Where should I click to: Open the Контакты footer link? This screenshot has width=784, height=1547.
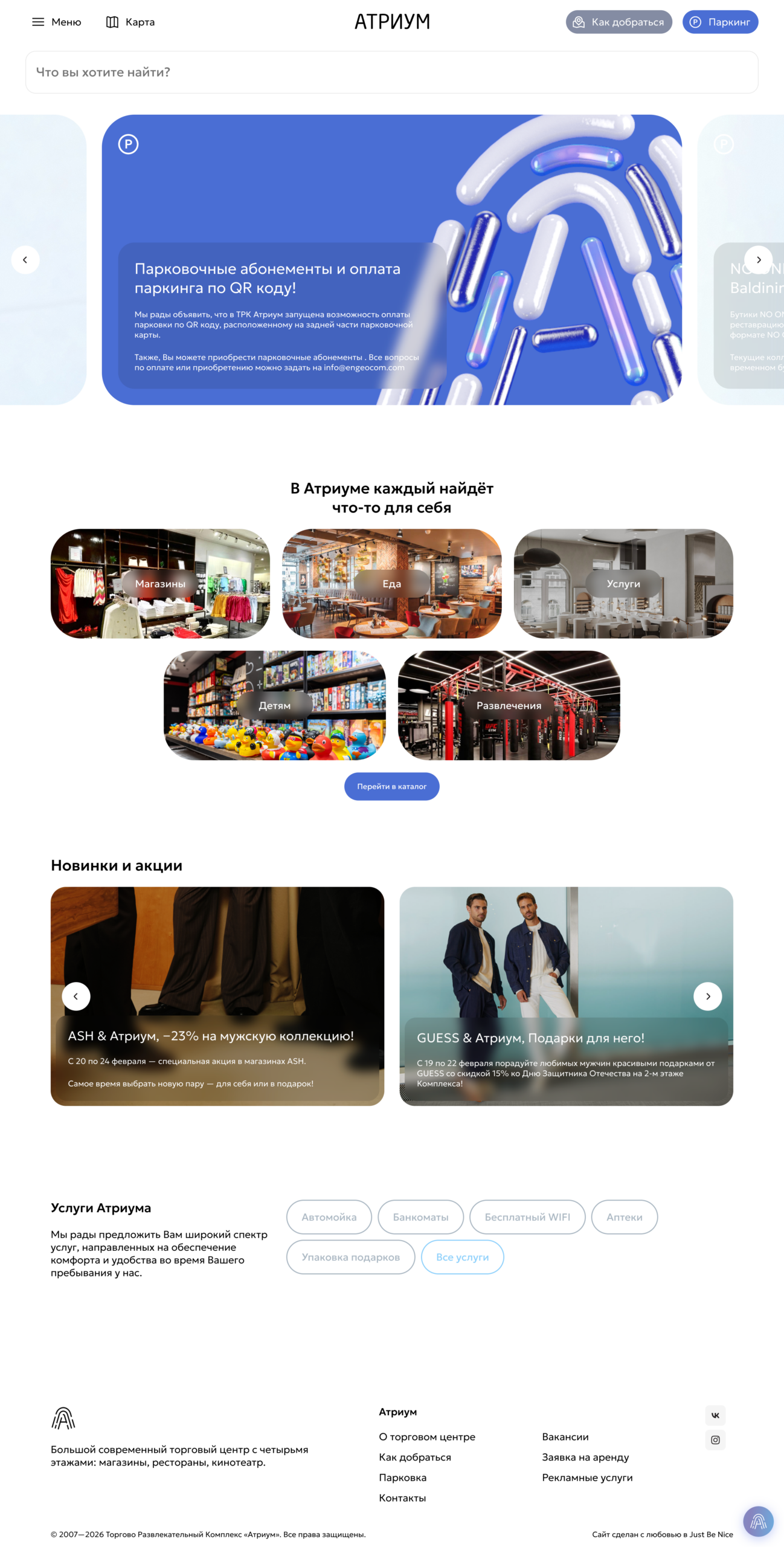(402, 1497)
